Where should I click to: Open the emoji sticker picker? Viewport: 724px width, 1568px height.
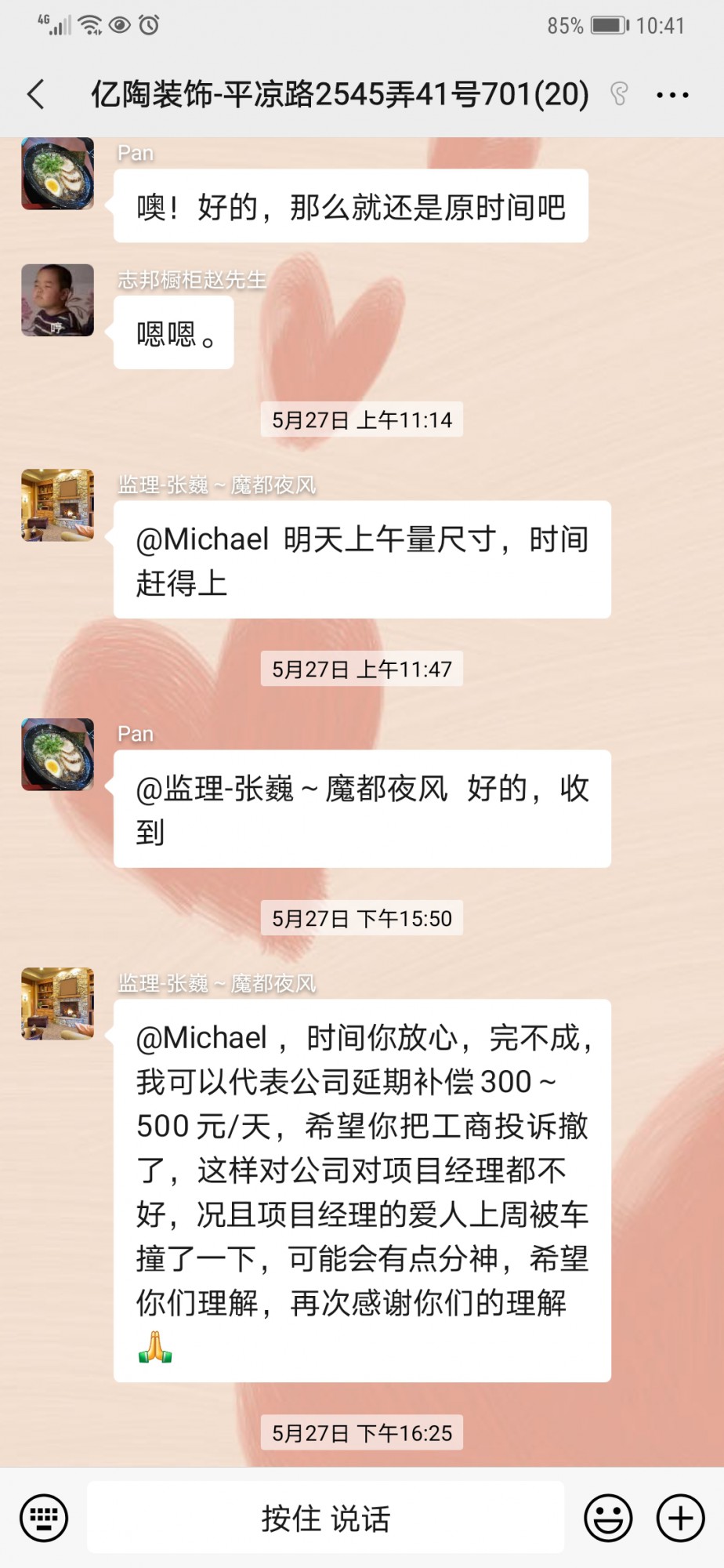608,1518
